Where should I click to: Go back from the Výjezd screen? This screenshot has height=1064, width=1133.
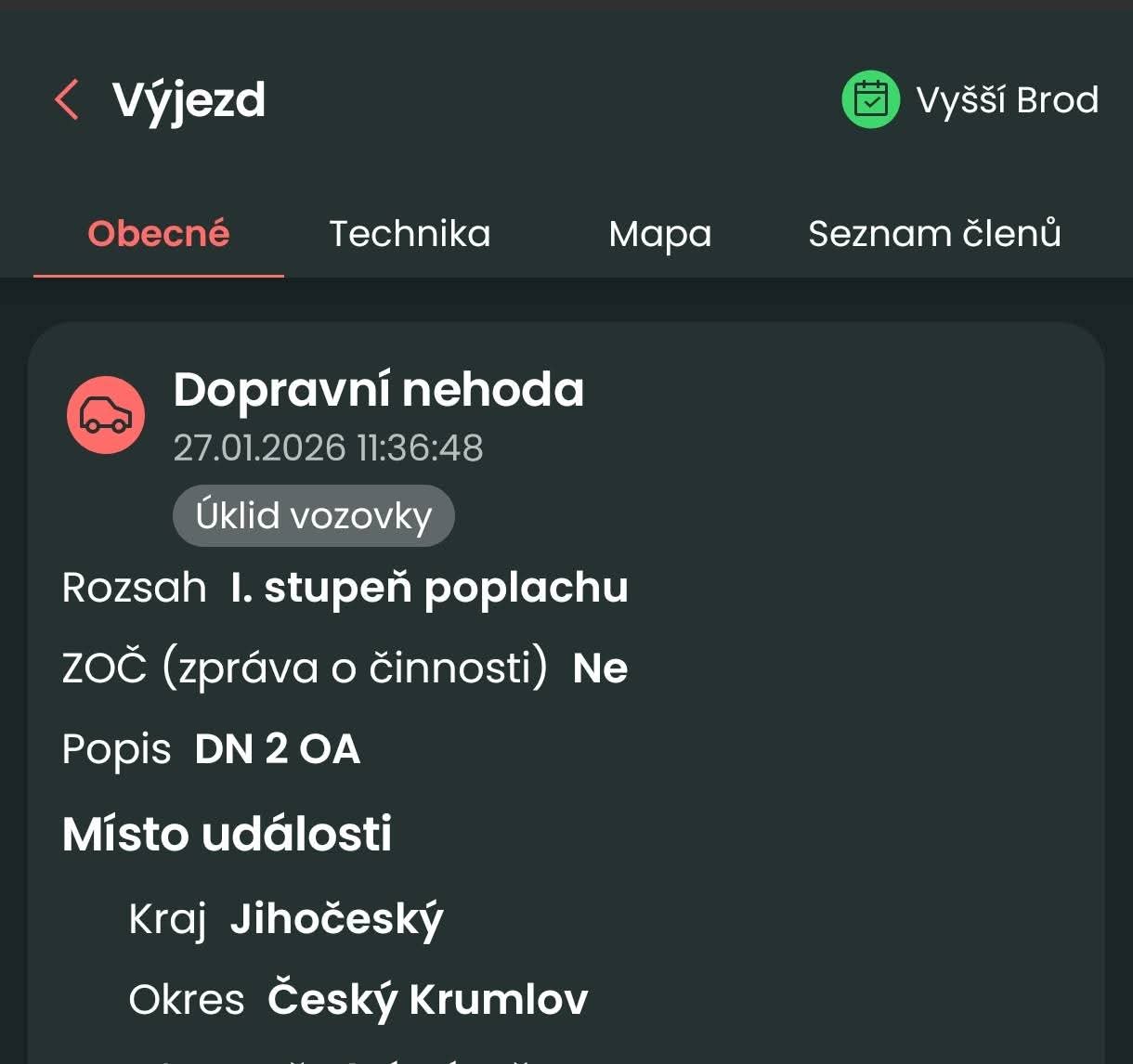(67, 99)
